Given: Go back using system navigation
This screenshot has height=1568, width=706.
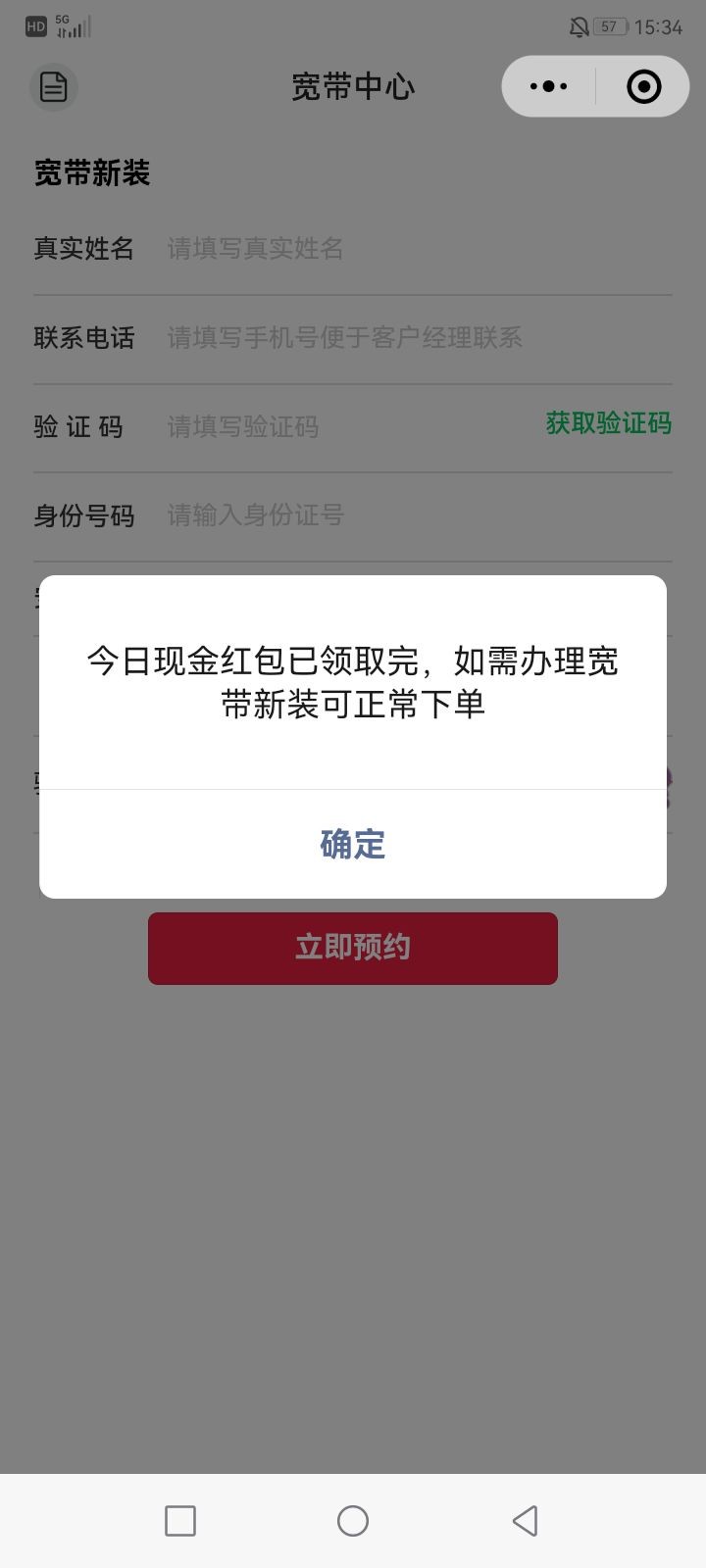Looking at the screenshot, I should [x=526, y=1521].
